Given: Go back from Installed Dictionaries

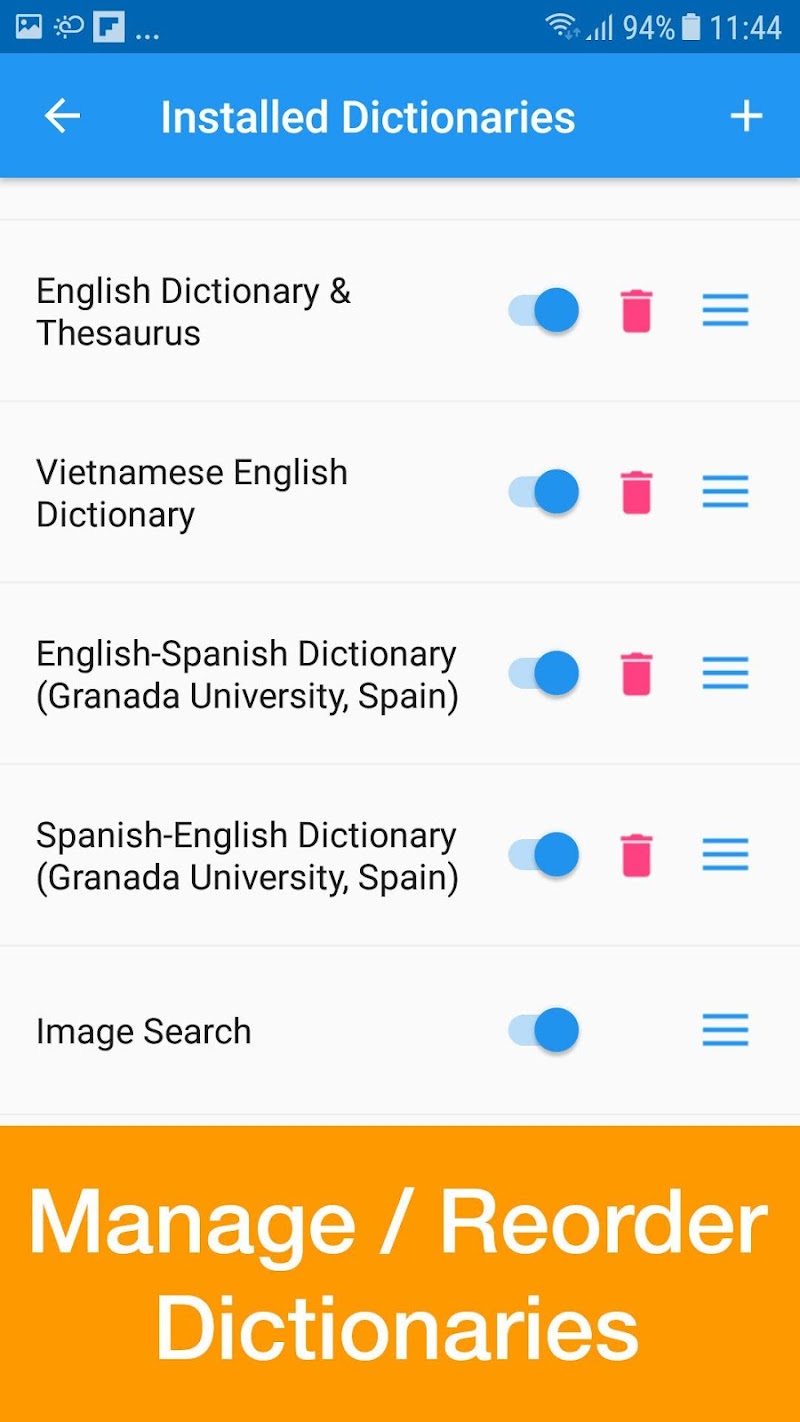Looking at the screenshot, I should (x=62, y=116).
